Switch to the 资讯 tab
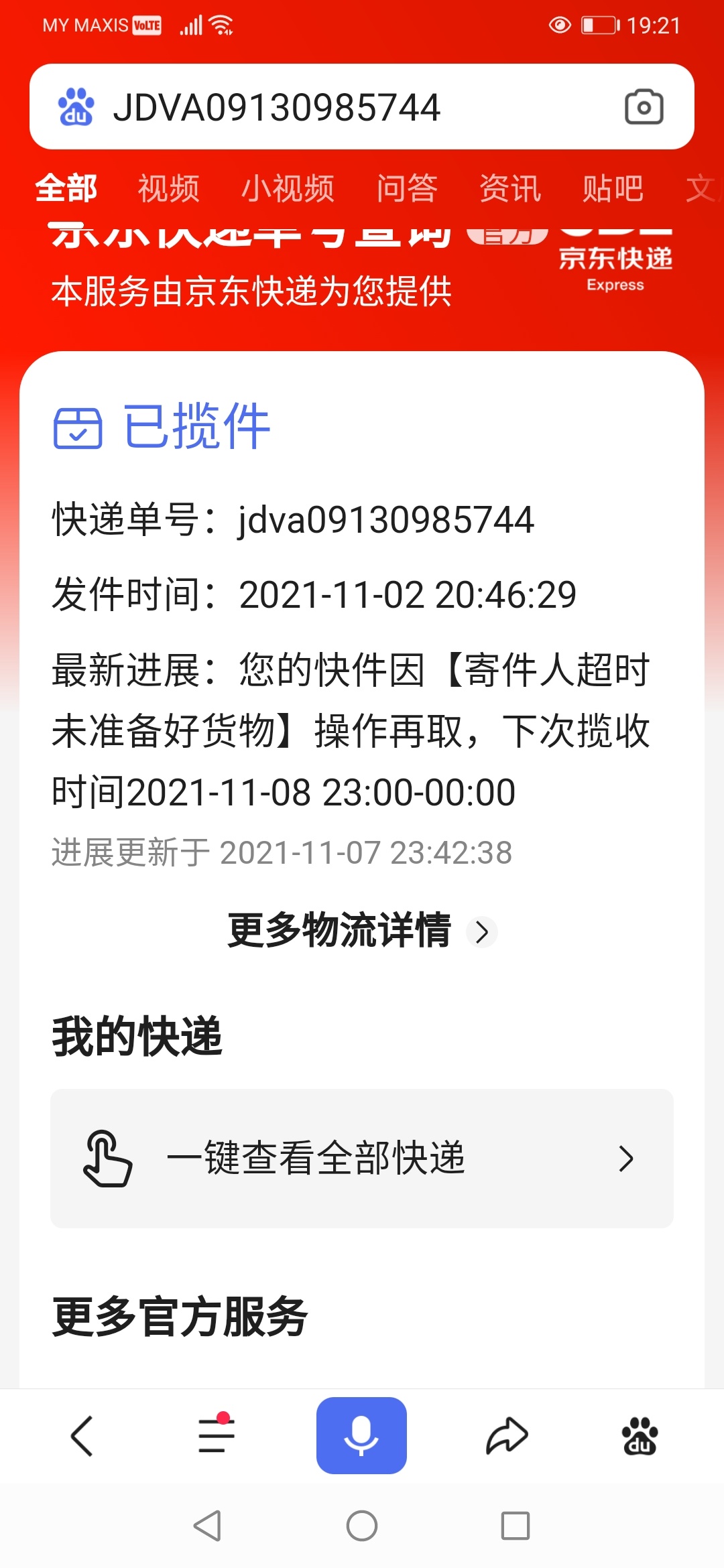The width and height of the screenshot is (724, 1568). [510, 188]
